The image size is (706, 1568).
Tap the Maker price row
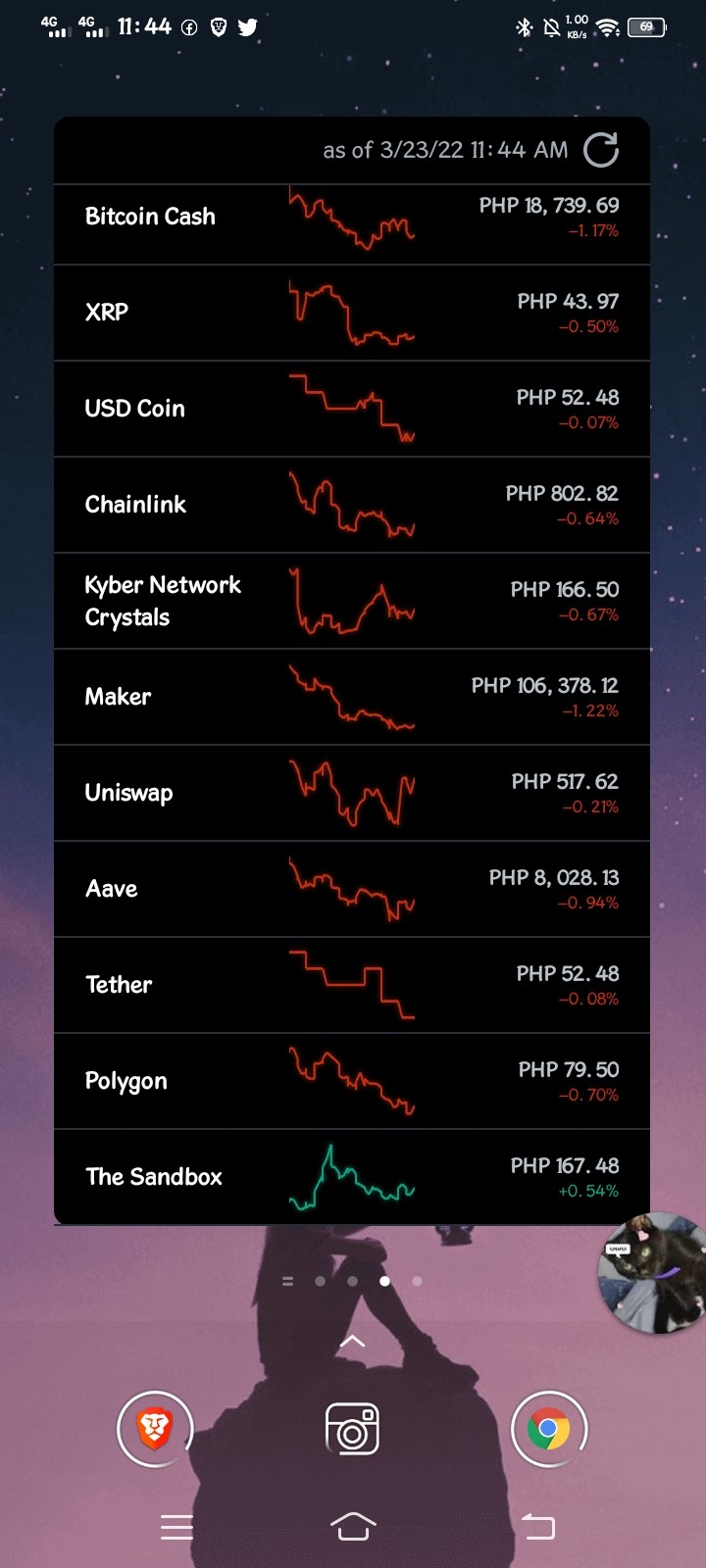pos(352,697)
